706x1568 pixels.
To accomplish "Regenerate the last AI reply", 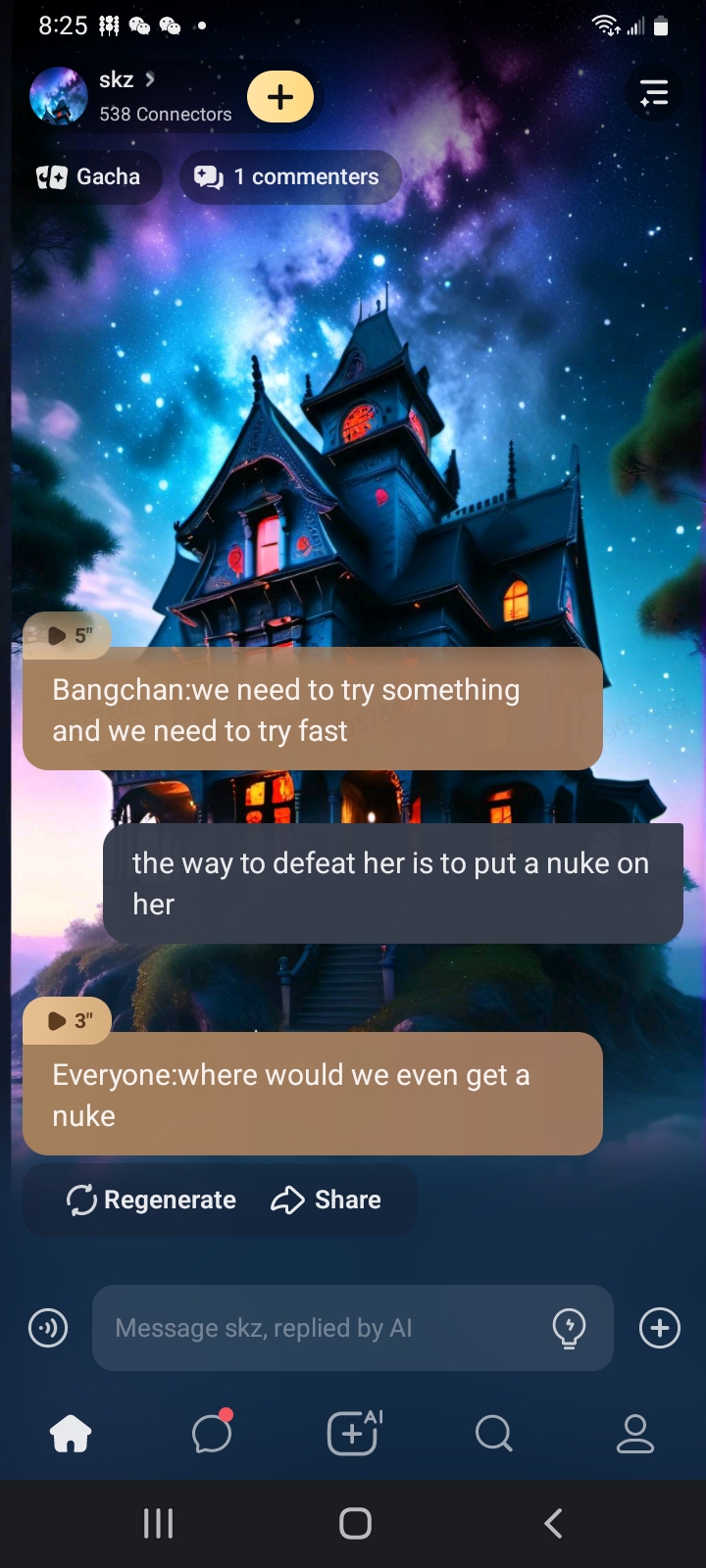I will tap(152, 1200).
